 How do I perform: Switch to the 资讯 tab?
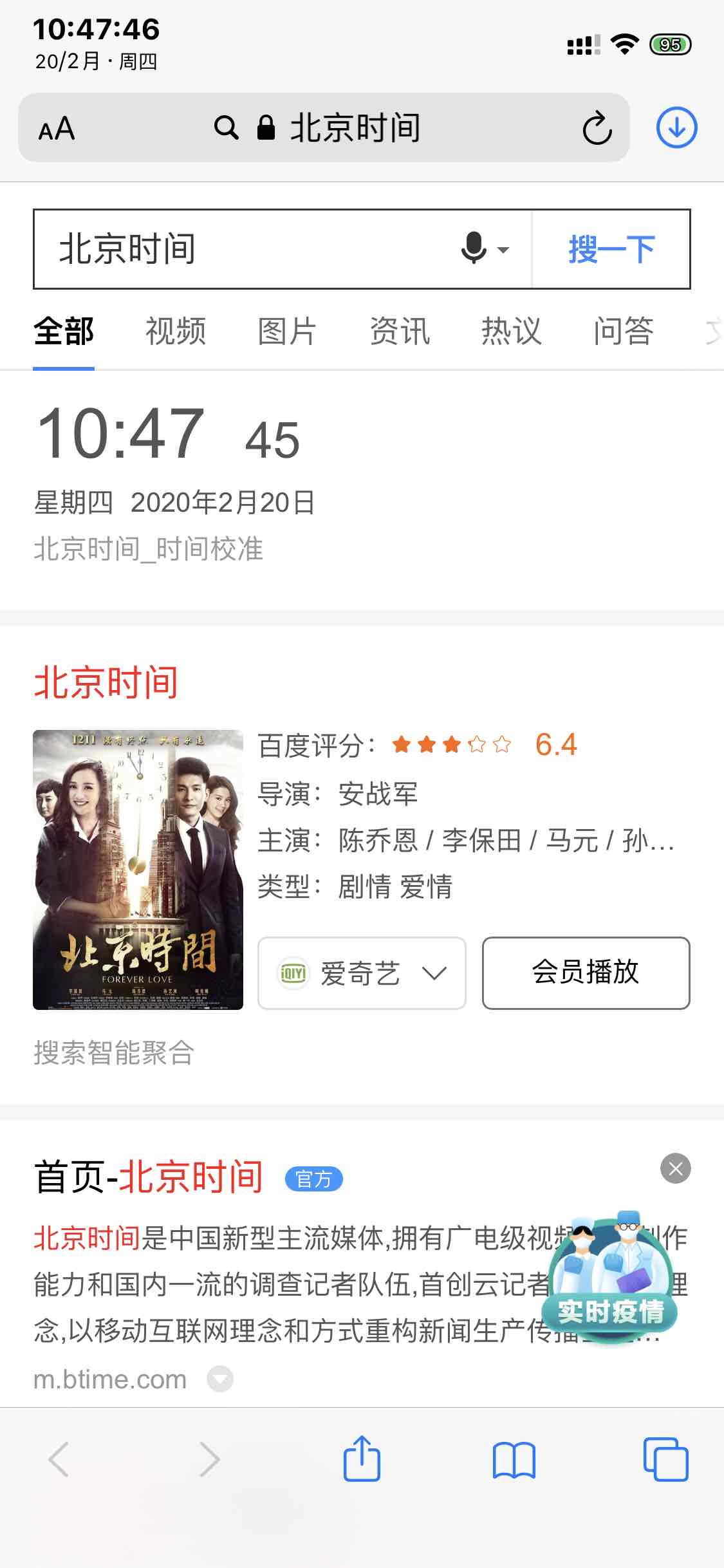(400, 331)
